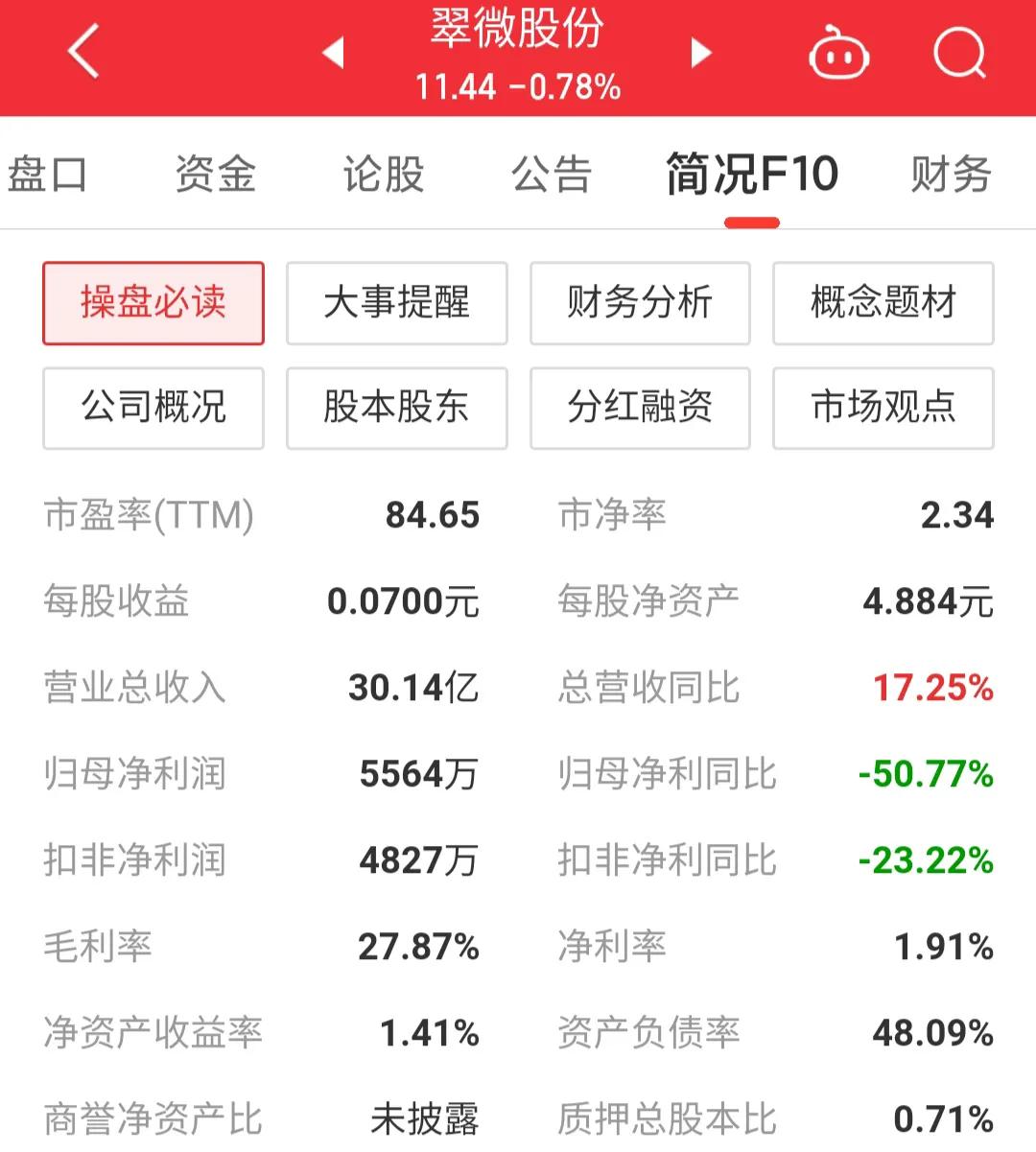The width and height of the screenshot is (1036, 1152).
Task: Open 大事提醒 section
Action: coord(396,303)
